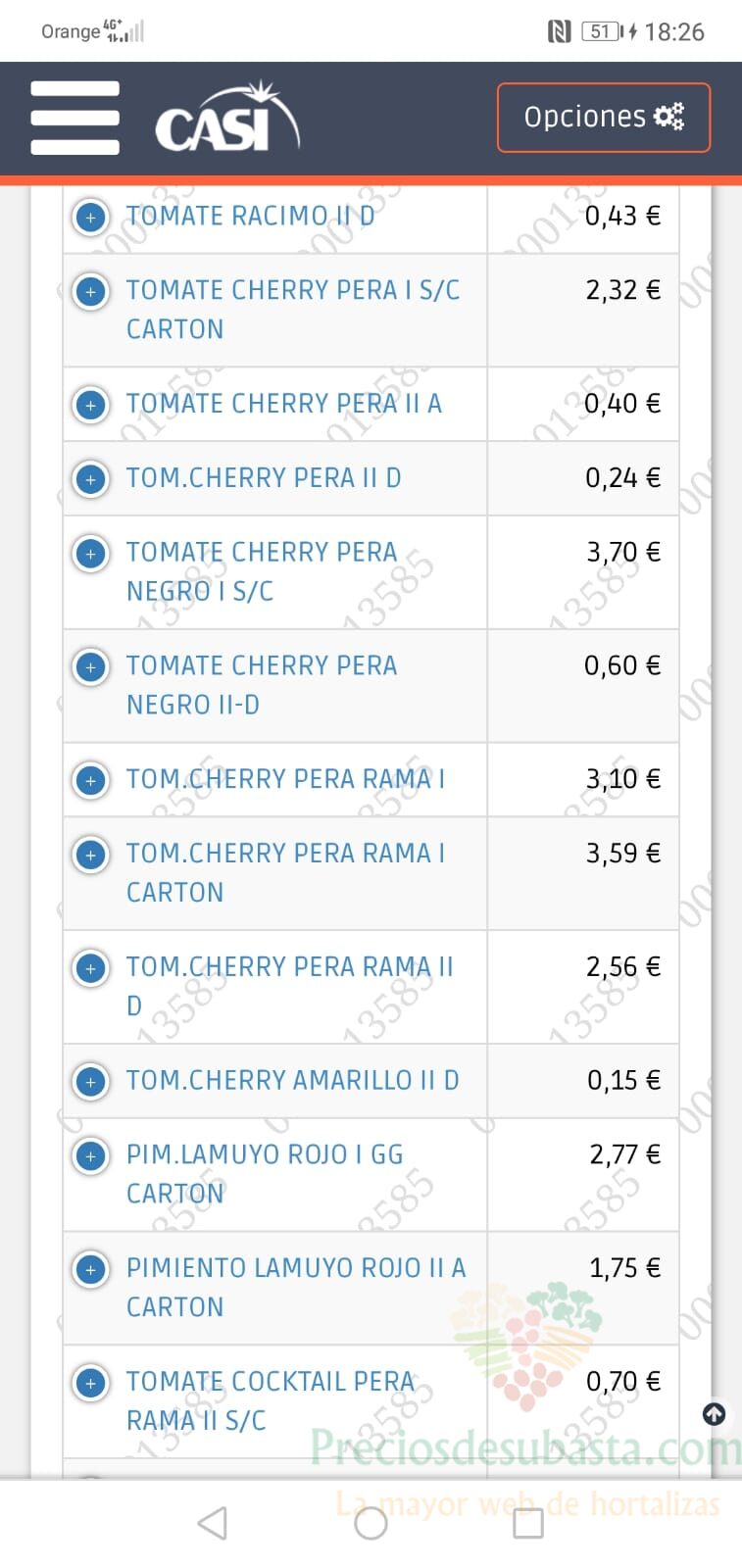The image size is (742, 1568).
Task: Go back with the system back button
Action: [x=213, y=1523]
